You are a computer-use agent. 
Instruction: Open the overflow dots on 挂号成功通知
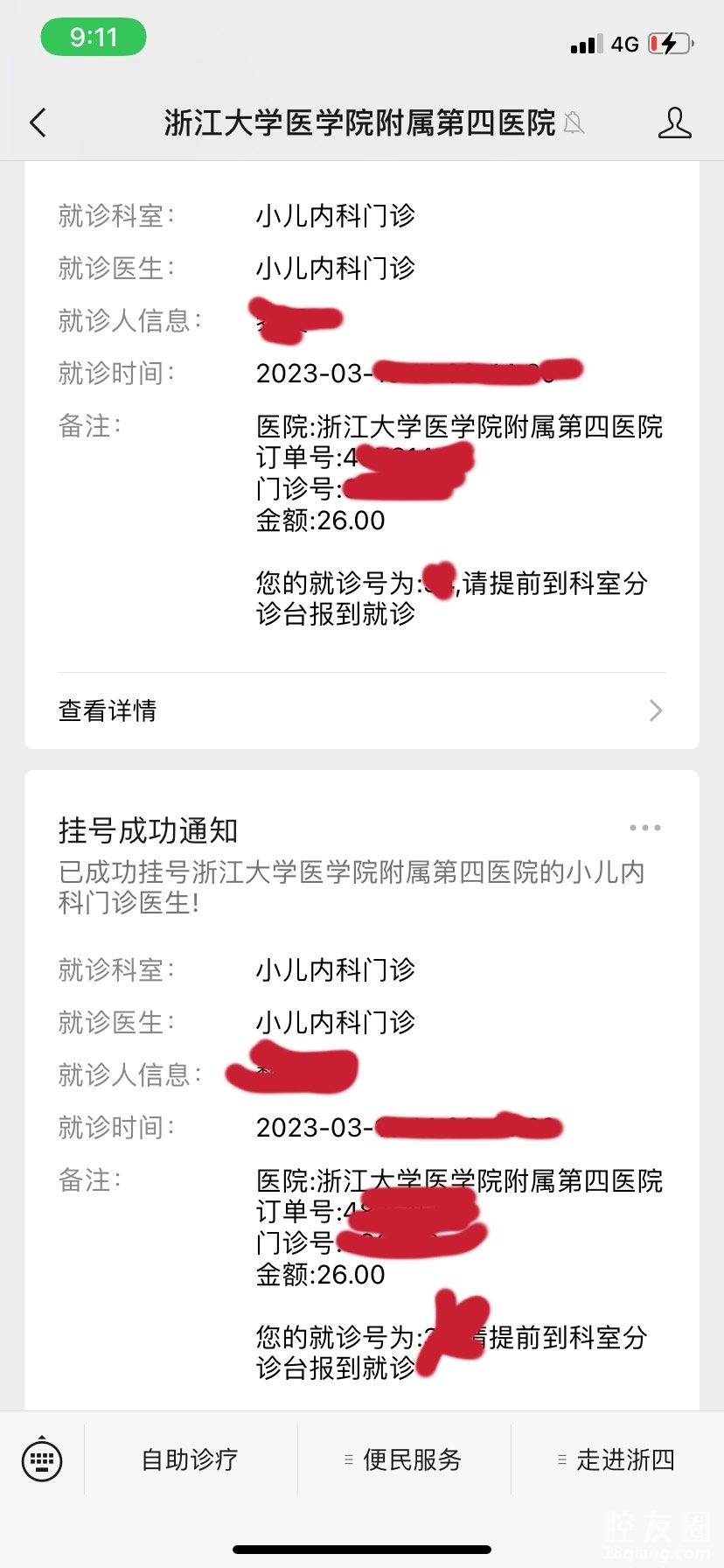tap(644, 828)
